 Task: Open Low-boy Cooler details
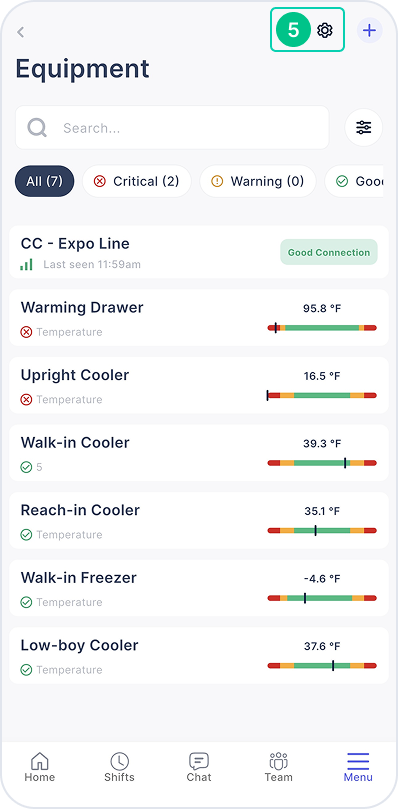click(x=199, y=655)
